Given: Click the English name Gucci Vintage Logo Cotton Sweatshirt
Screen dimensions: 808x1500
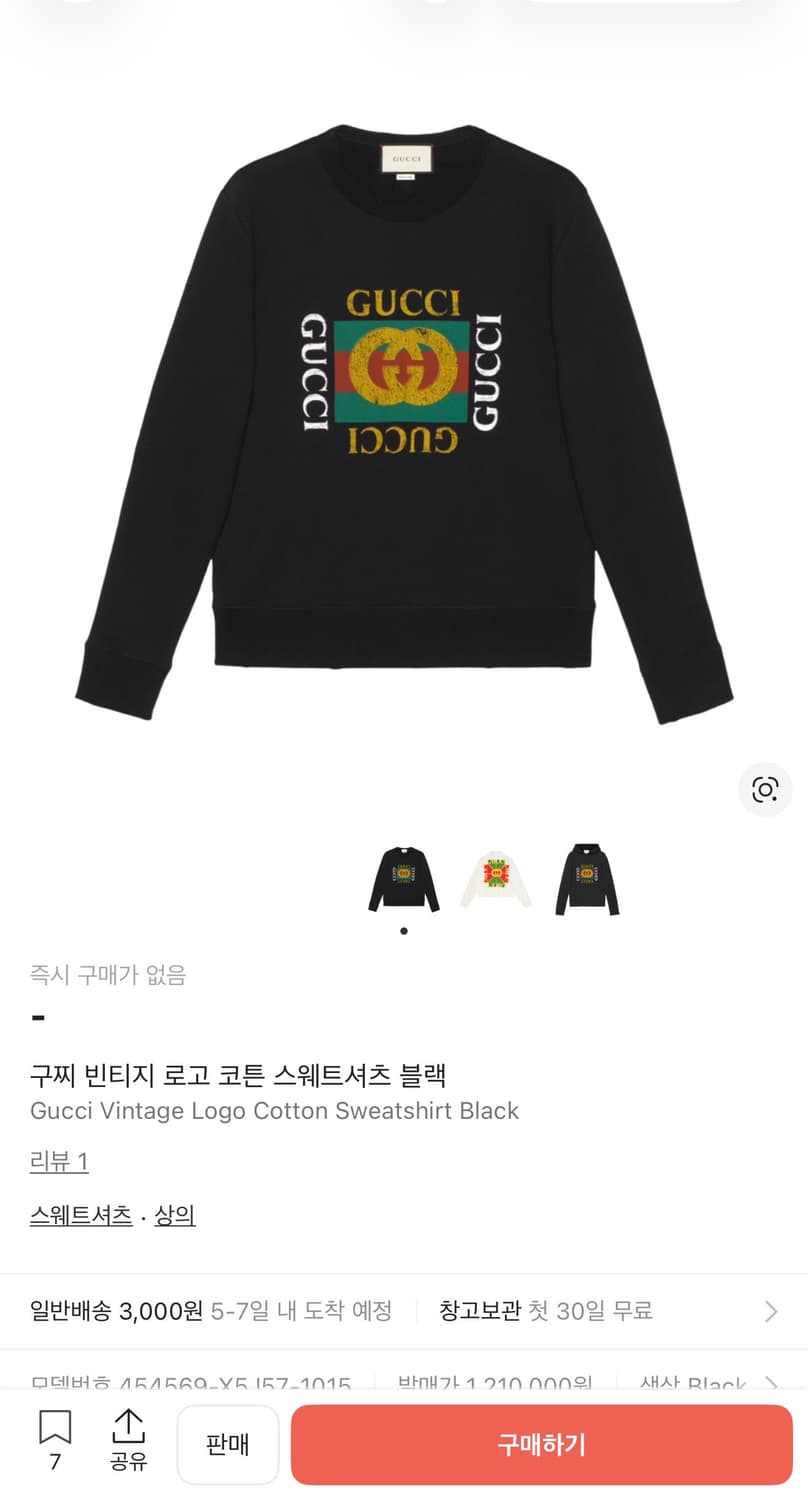Looking at the screenshot, I should point(274,1111).
